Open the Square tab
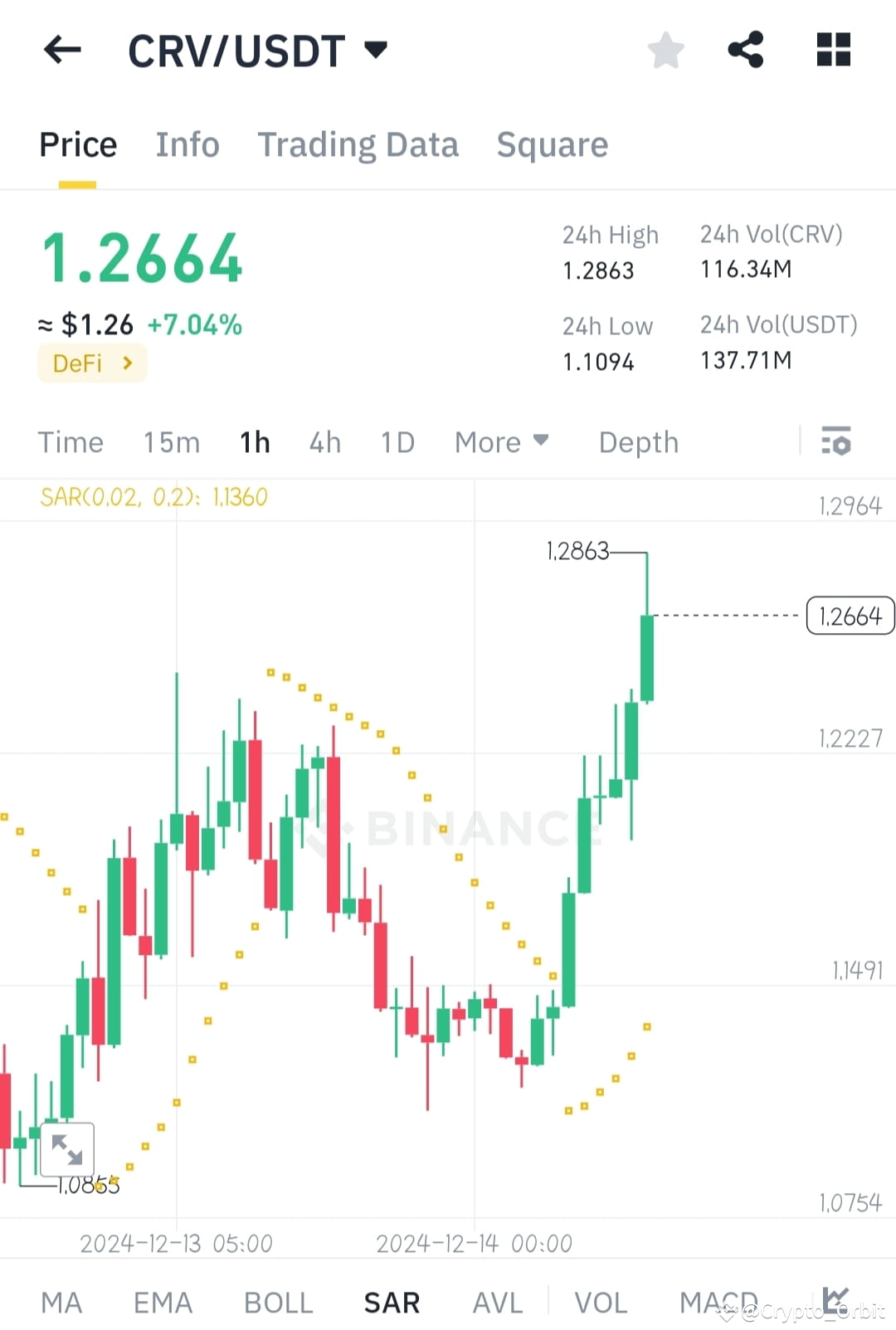 tap(552, 144)
